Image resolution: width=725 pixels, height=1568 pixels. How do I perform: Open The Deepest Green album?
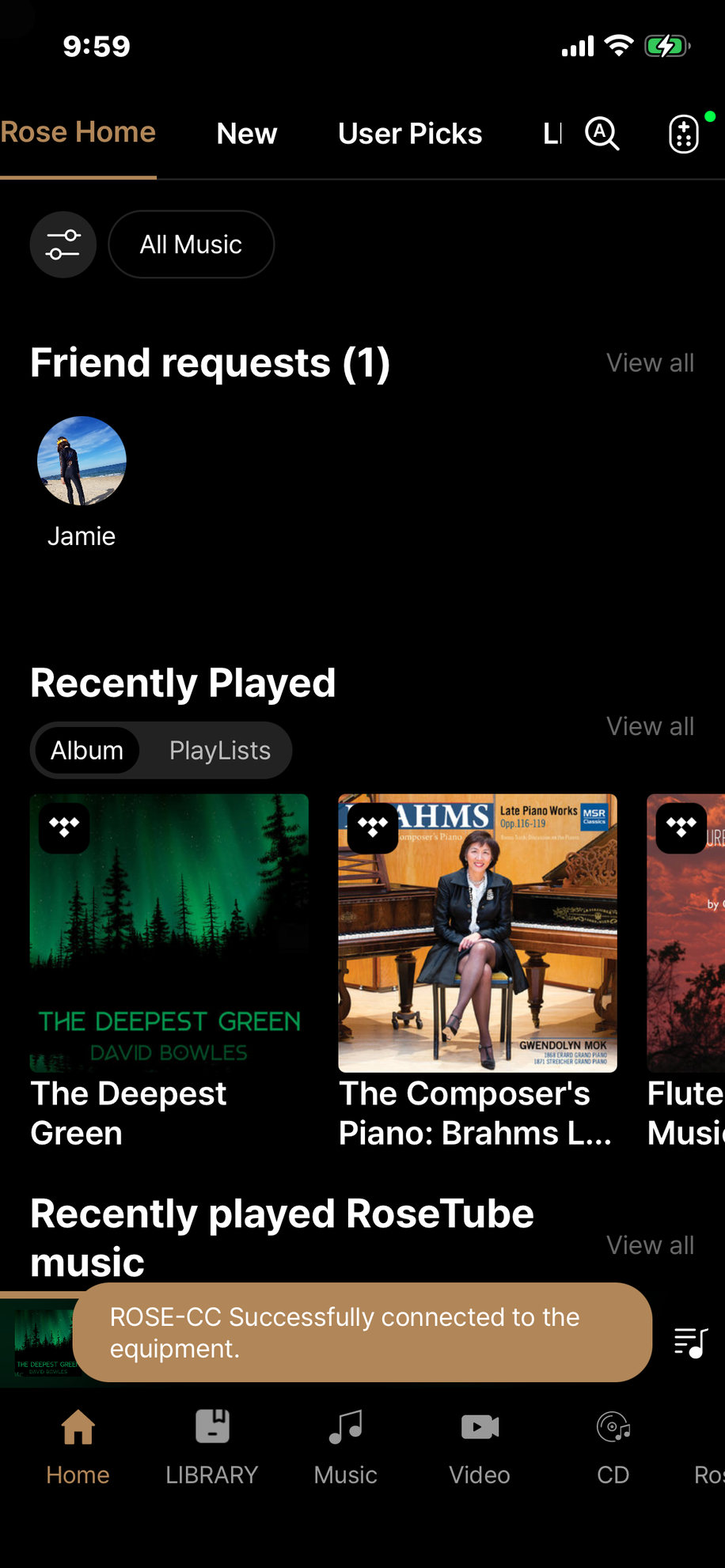tap(169, 934)
